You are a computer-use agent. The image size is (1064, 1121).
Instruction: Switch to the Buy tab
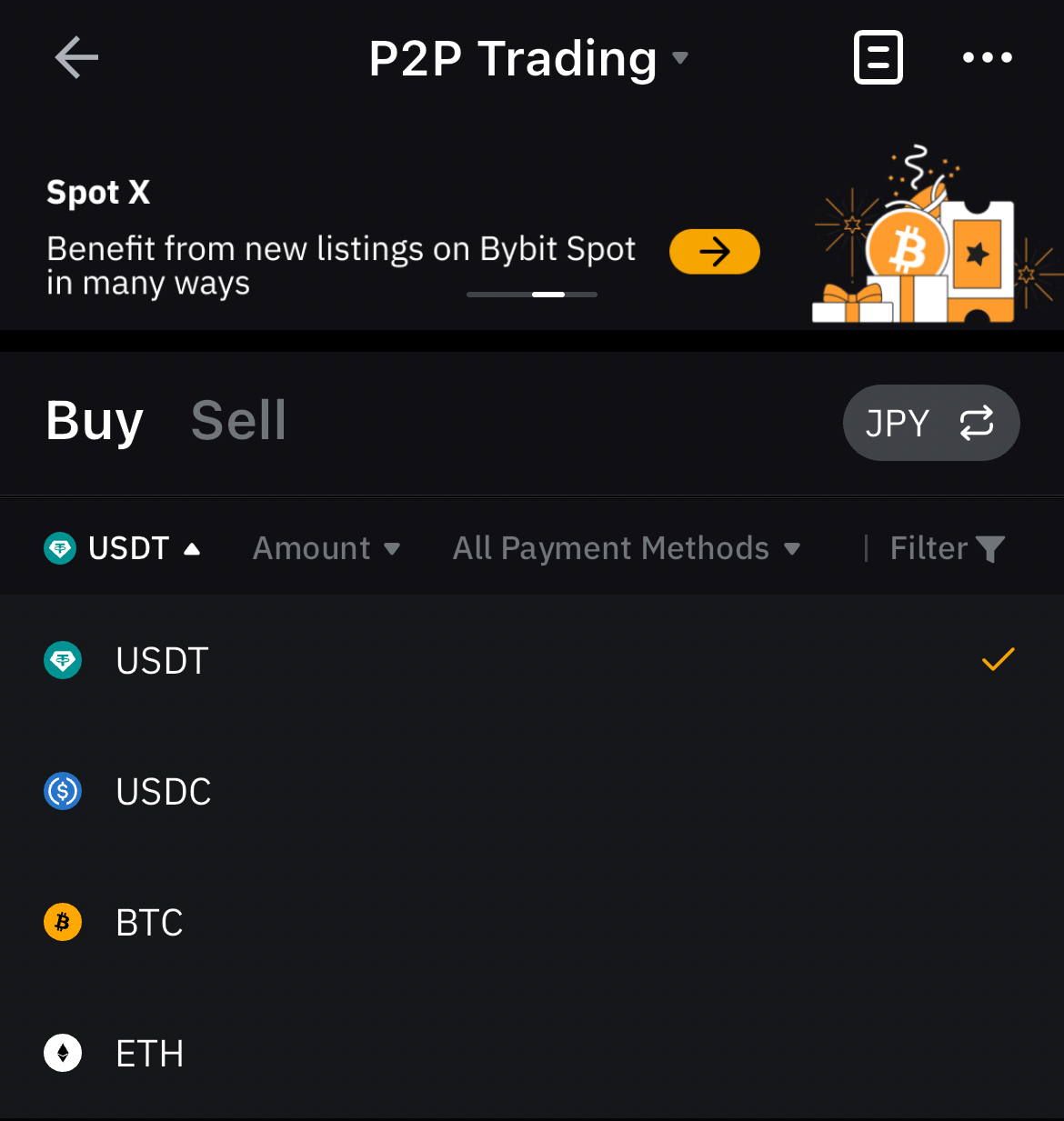pyautogui.click(x=95, y=421)
